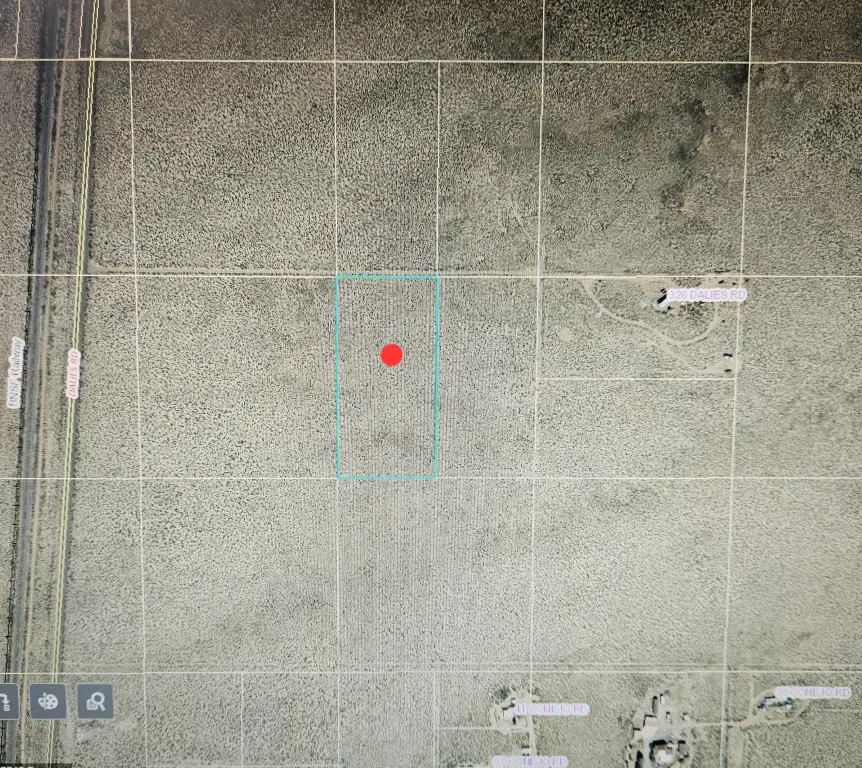Open the palette drawing tool

click(48, 701)
